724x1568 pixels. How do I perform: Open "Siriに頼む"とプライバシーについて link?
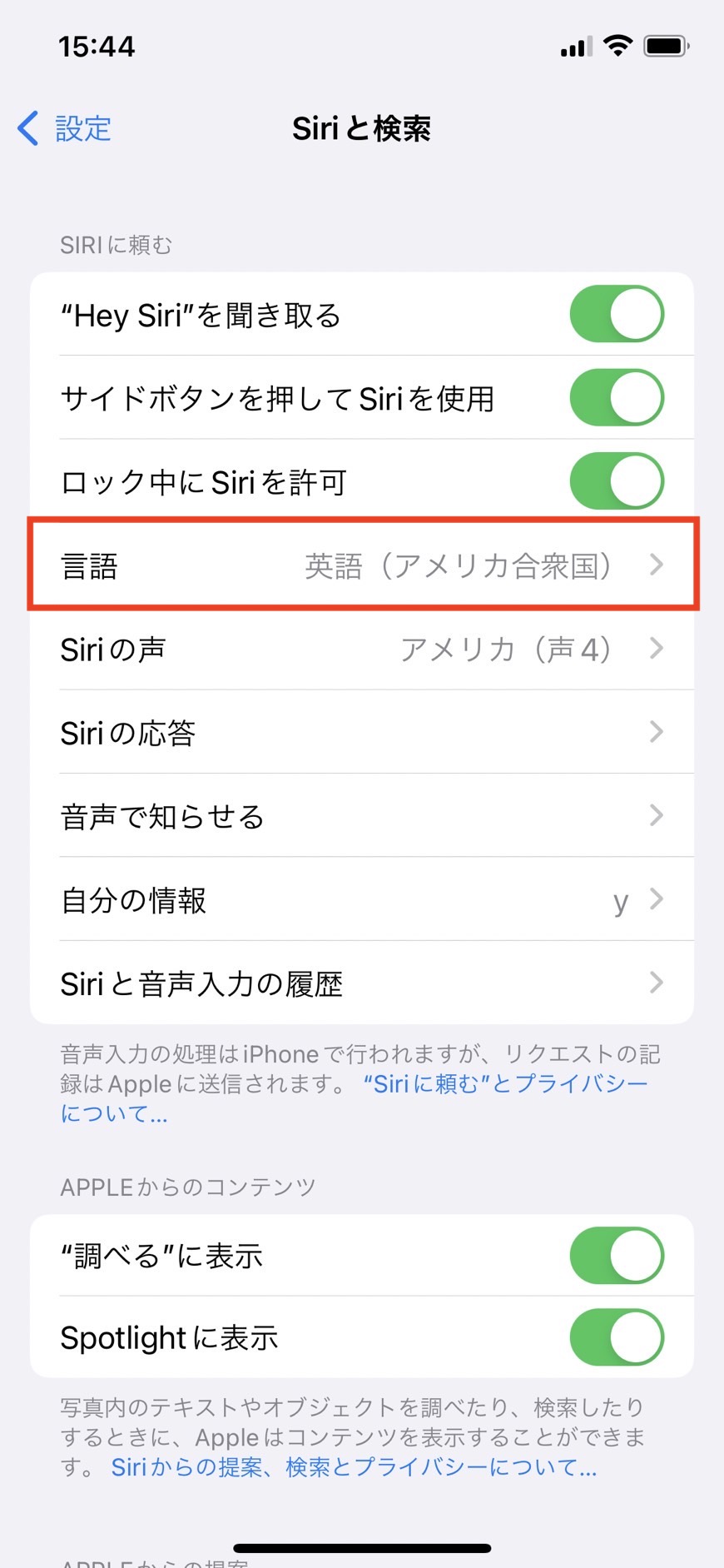point(504,1084)
